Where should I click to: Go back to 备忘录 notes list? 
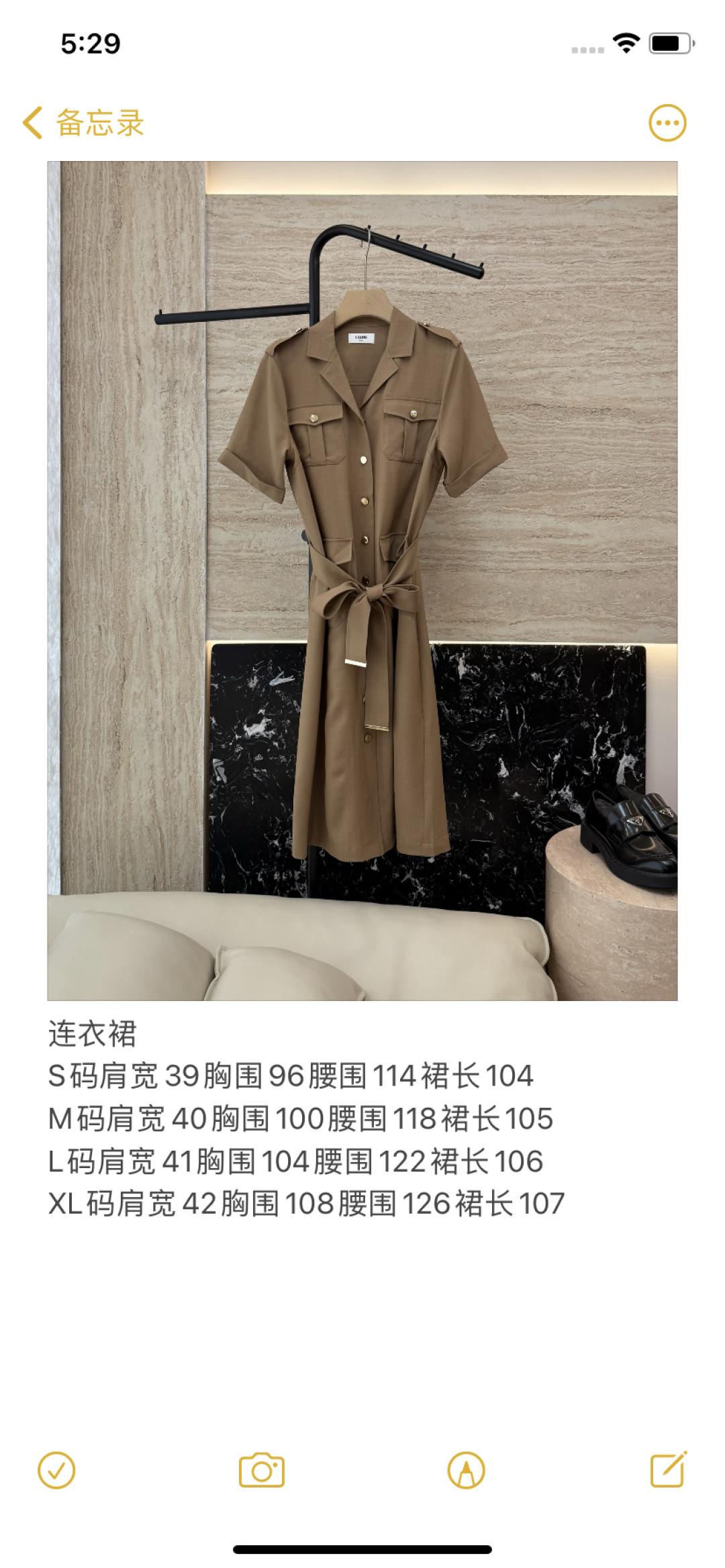tap(83, 123)
